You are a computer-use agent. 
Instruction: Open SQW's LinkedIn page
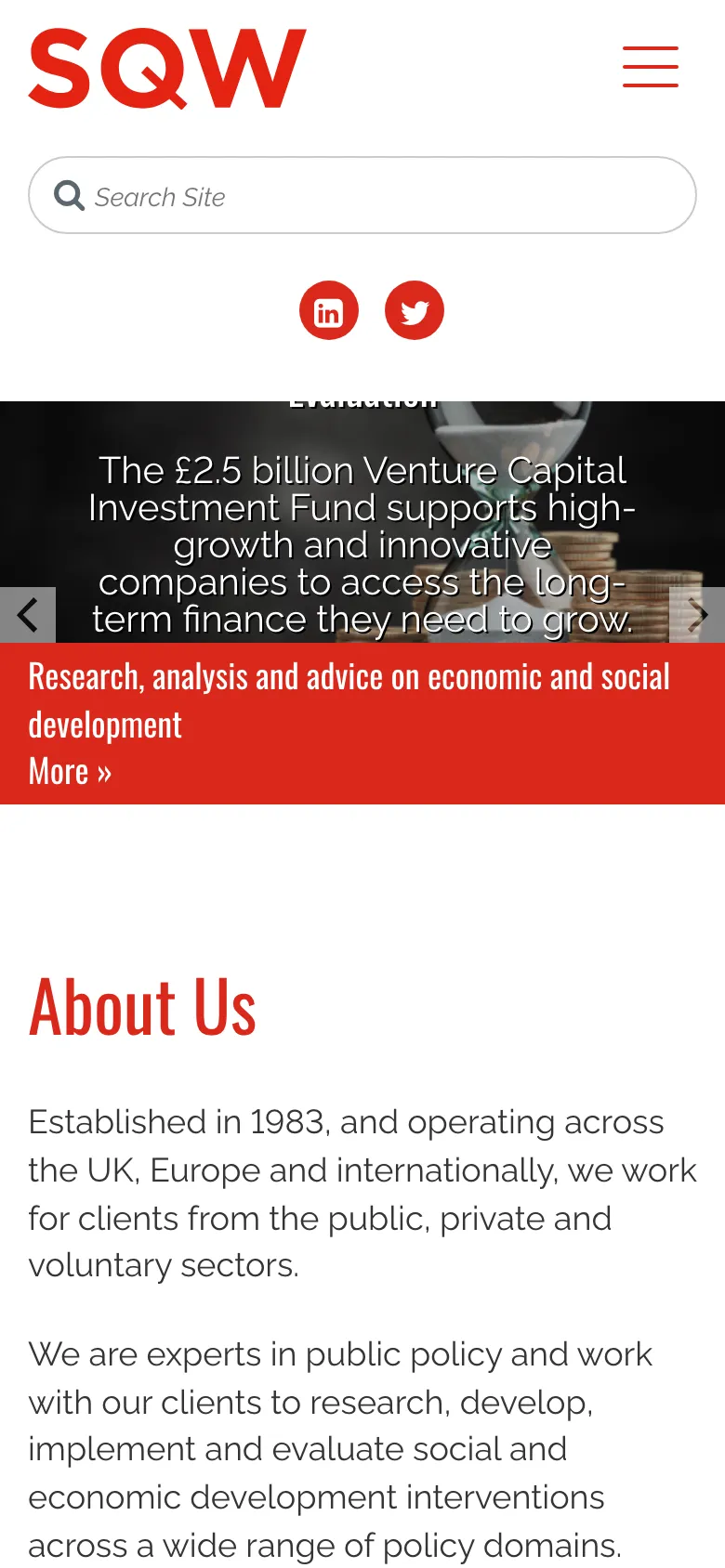329,310
